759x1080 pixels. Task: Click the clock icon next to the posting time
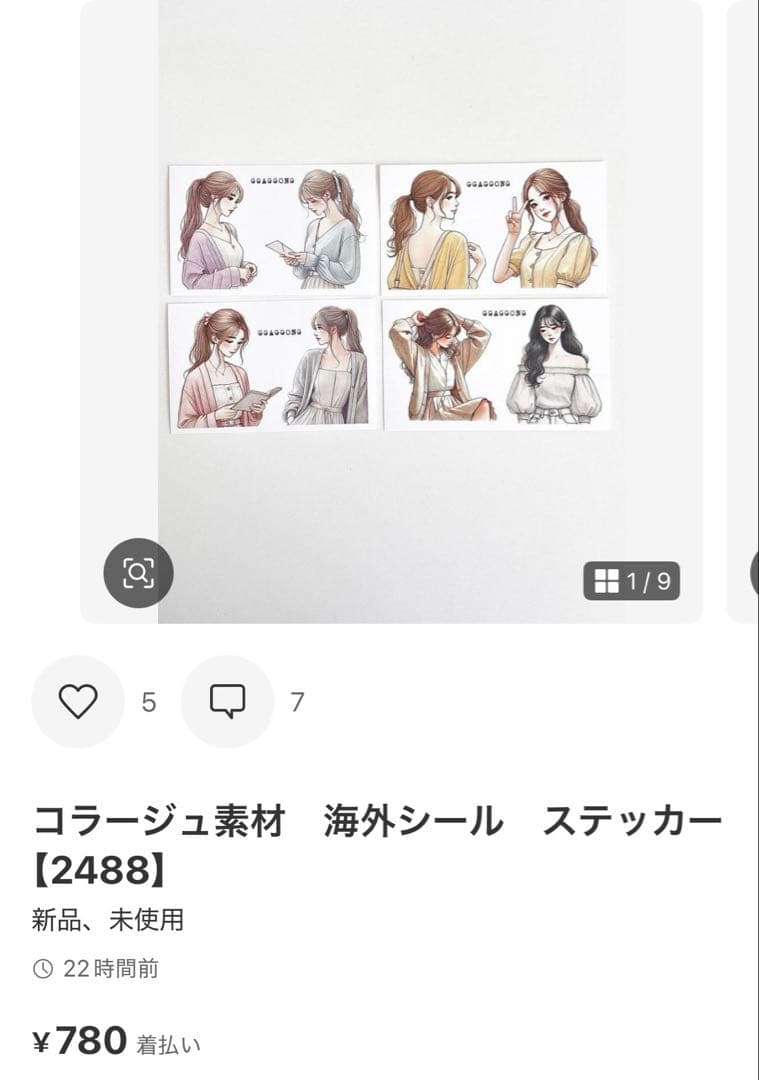tap(44, 968)
